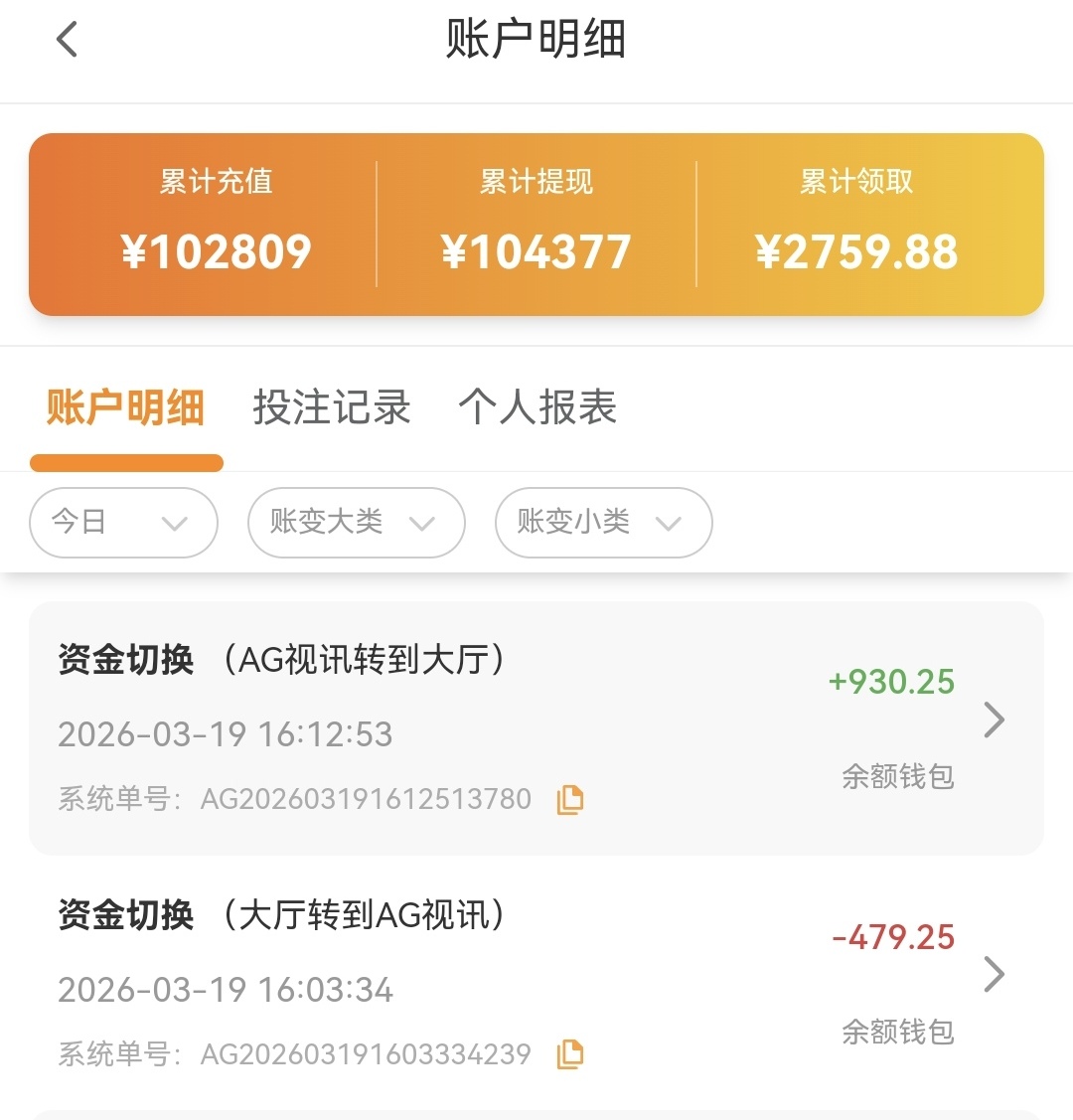This screenshot has width=1073, height=1120.
Task: Open the AG视讯转到大厅 transaction details
Action: 994,720
